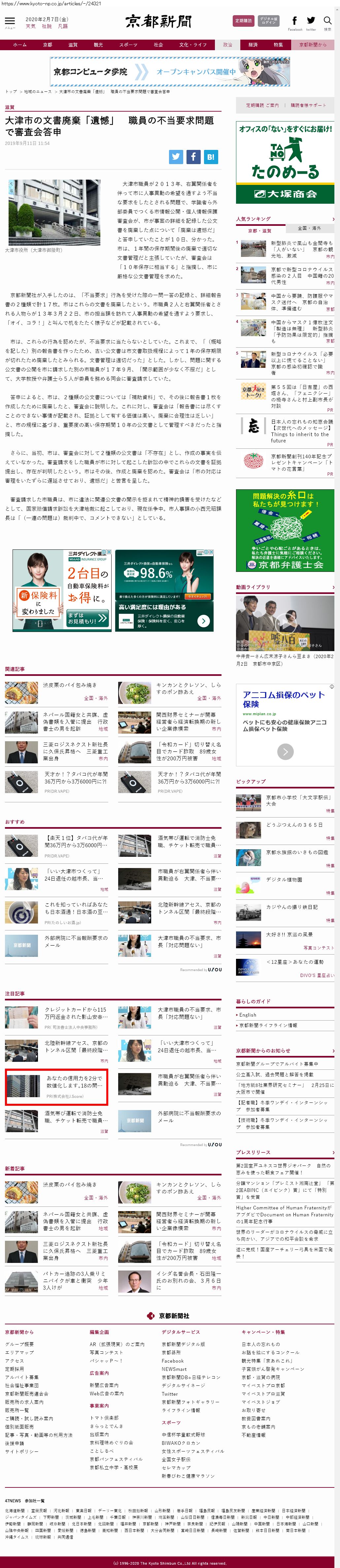
Task: Open the アニコム損保 ad arrow button
Action: (x=285, y=751)
